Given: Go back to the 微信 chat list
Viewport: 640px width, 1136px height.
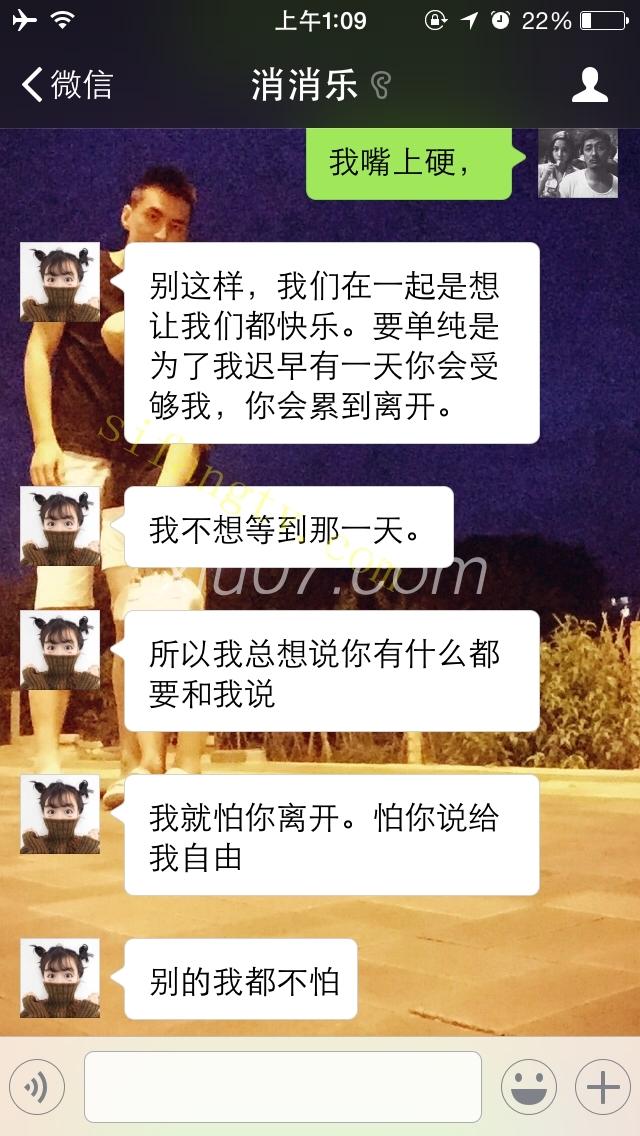Looking at the screenshot, I should click(x=66, y=85).
